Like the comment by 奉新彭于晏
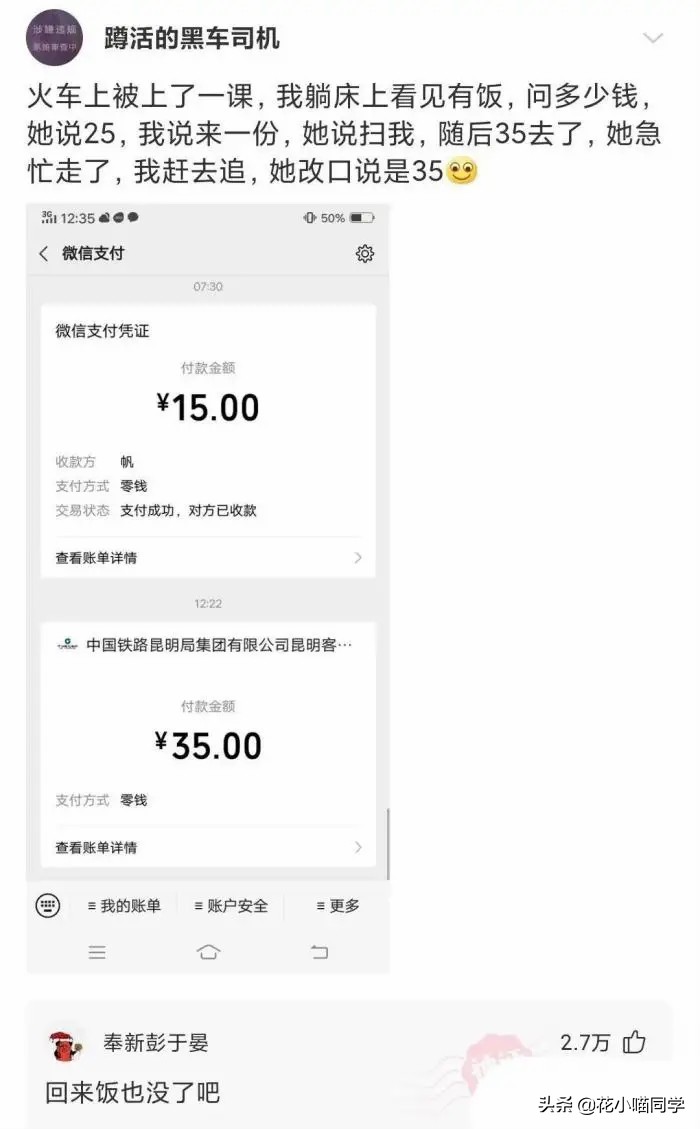Viewport: 700px width, 1129px height. 634,1042
